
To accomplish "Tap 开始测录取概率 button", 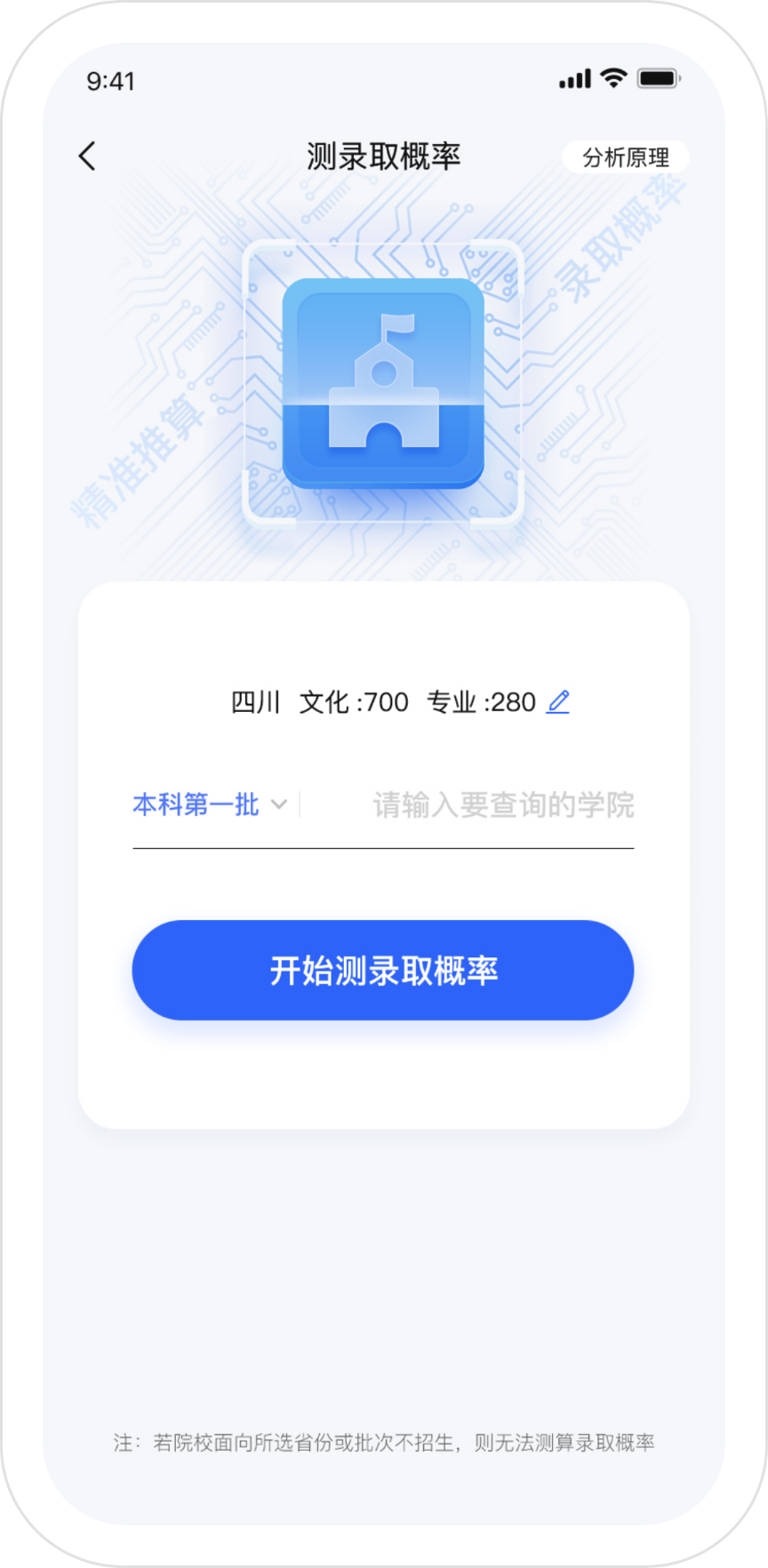I will pyautogui.click(x=383, y=971).
